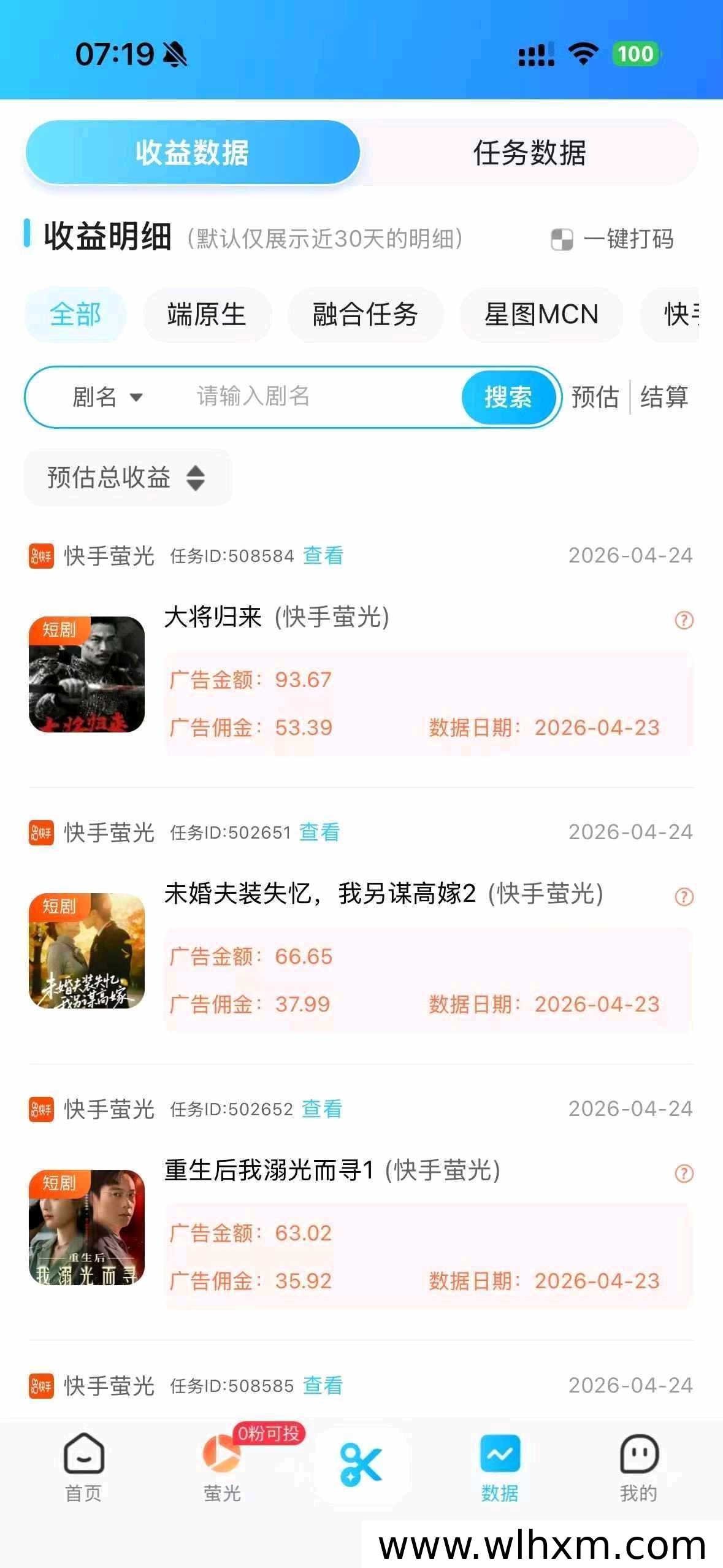
Task: Choose the 星图MCN filter chip
Action: (541, 315)
